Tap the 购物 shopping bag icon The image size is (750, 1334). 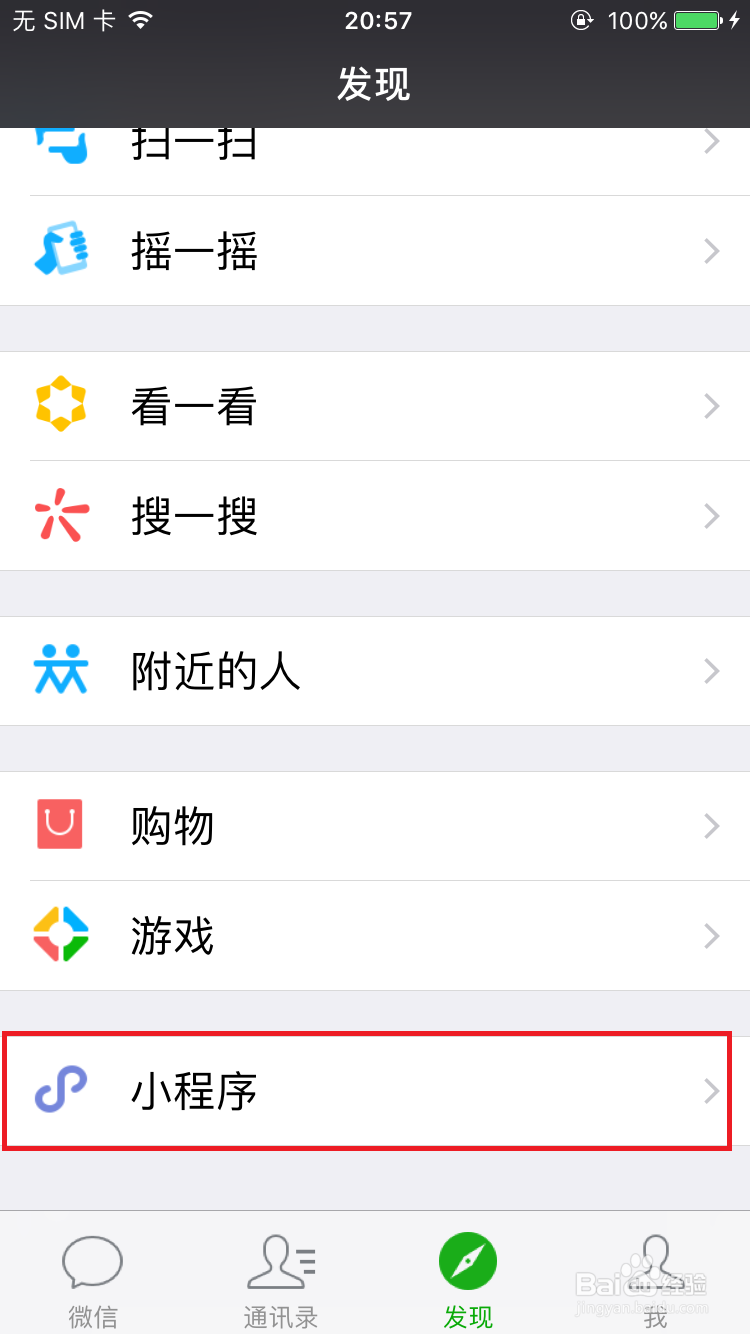pyautogui.click(x=61, y=826)
